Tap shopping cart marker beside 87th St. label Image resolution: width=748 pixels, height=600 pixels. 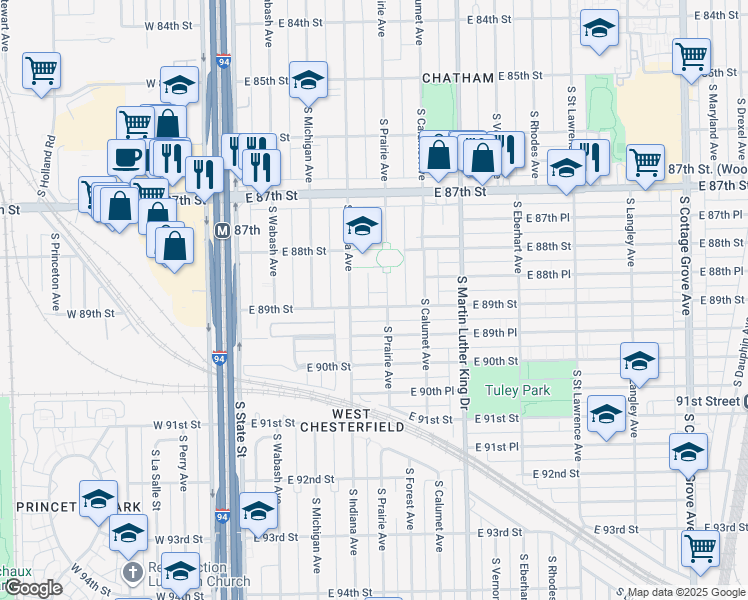point(645,166)
